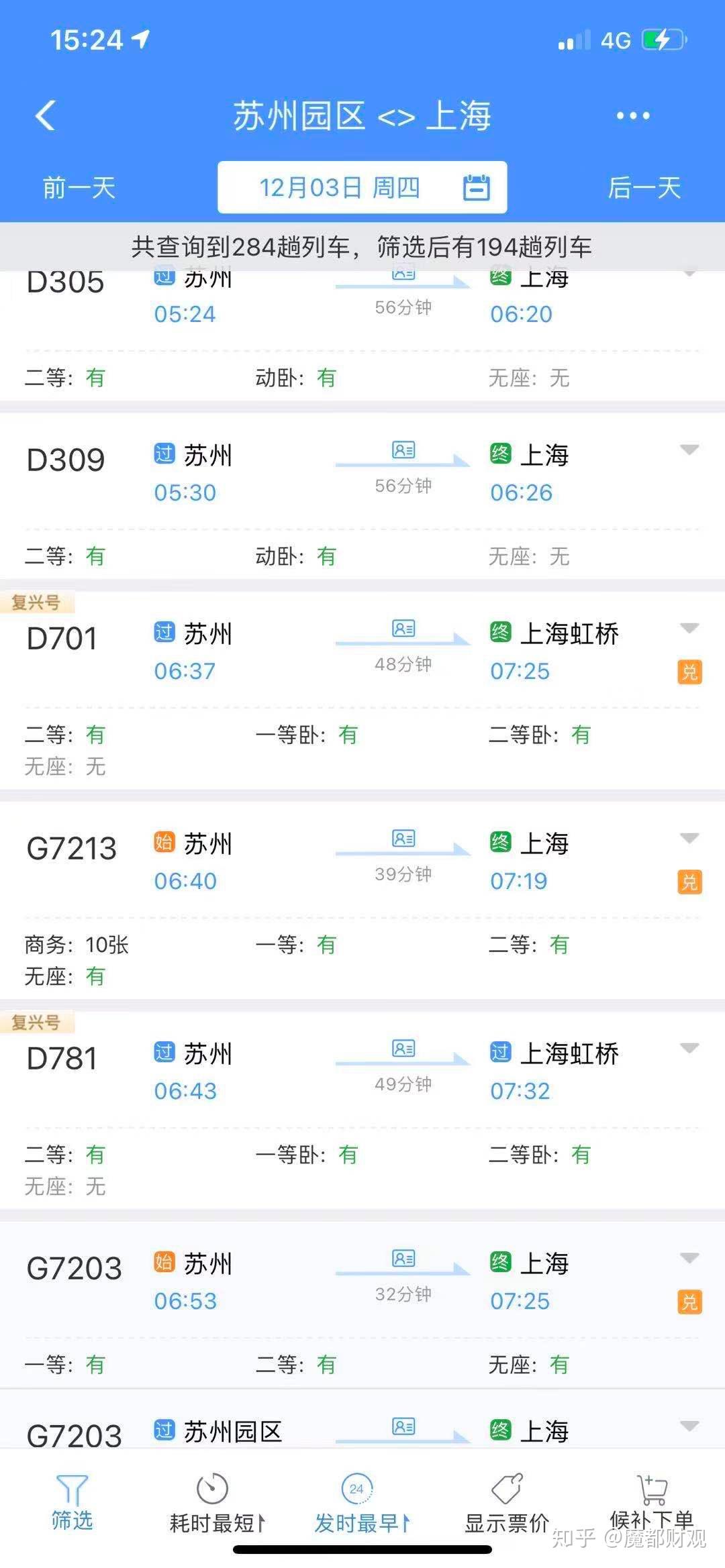
Task: Expand the D781 train entry chevron
Action: [x=689, y=1047]
